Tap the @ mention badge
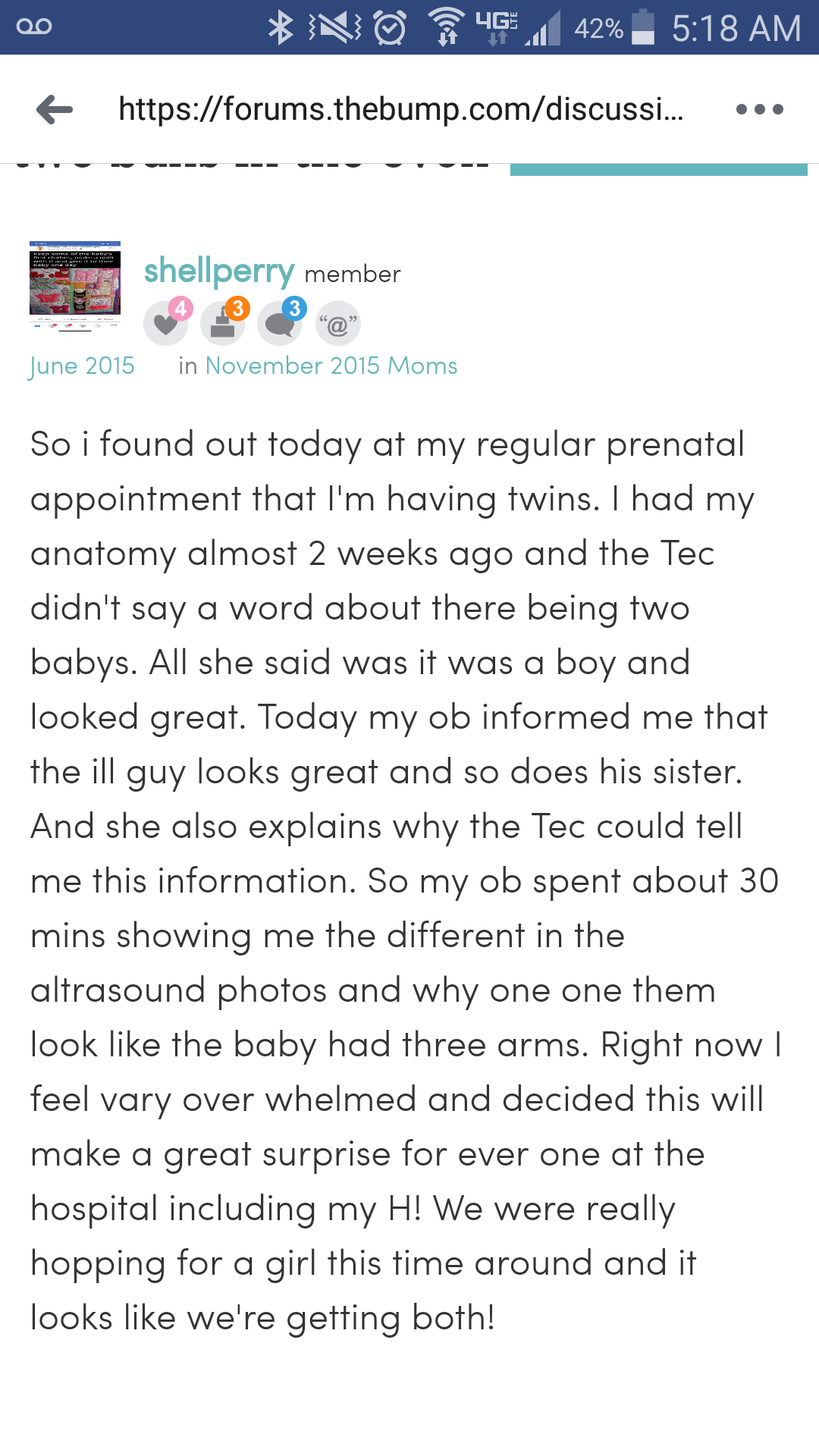The height and width of the screenshot is (1456, 819). [x=337, y=324]
